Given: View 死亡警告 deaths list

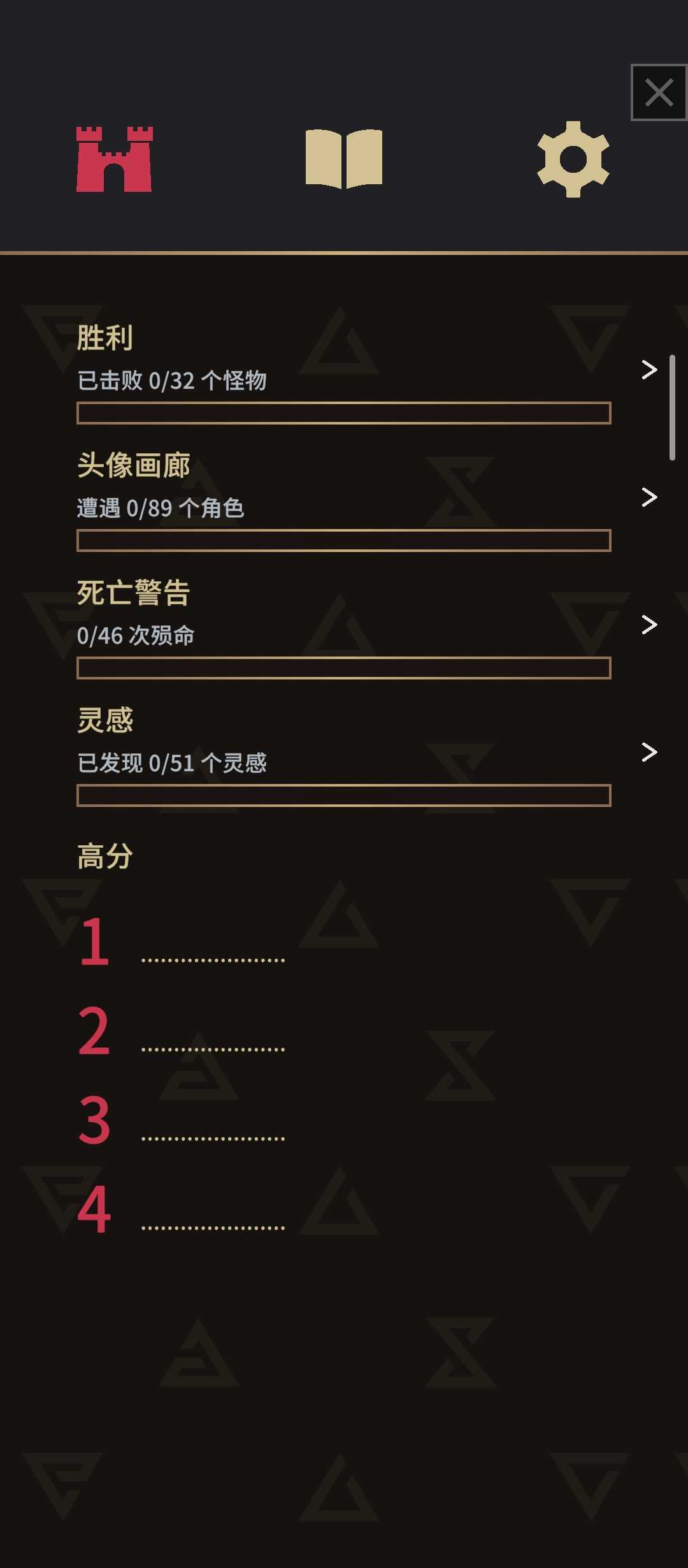Looking at the screenshot, I should point(649,625).
